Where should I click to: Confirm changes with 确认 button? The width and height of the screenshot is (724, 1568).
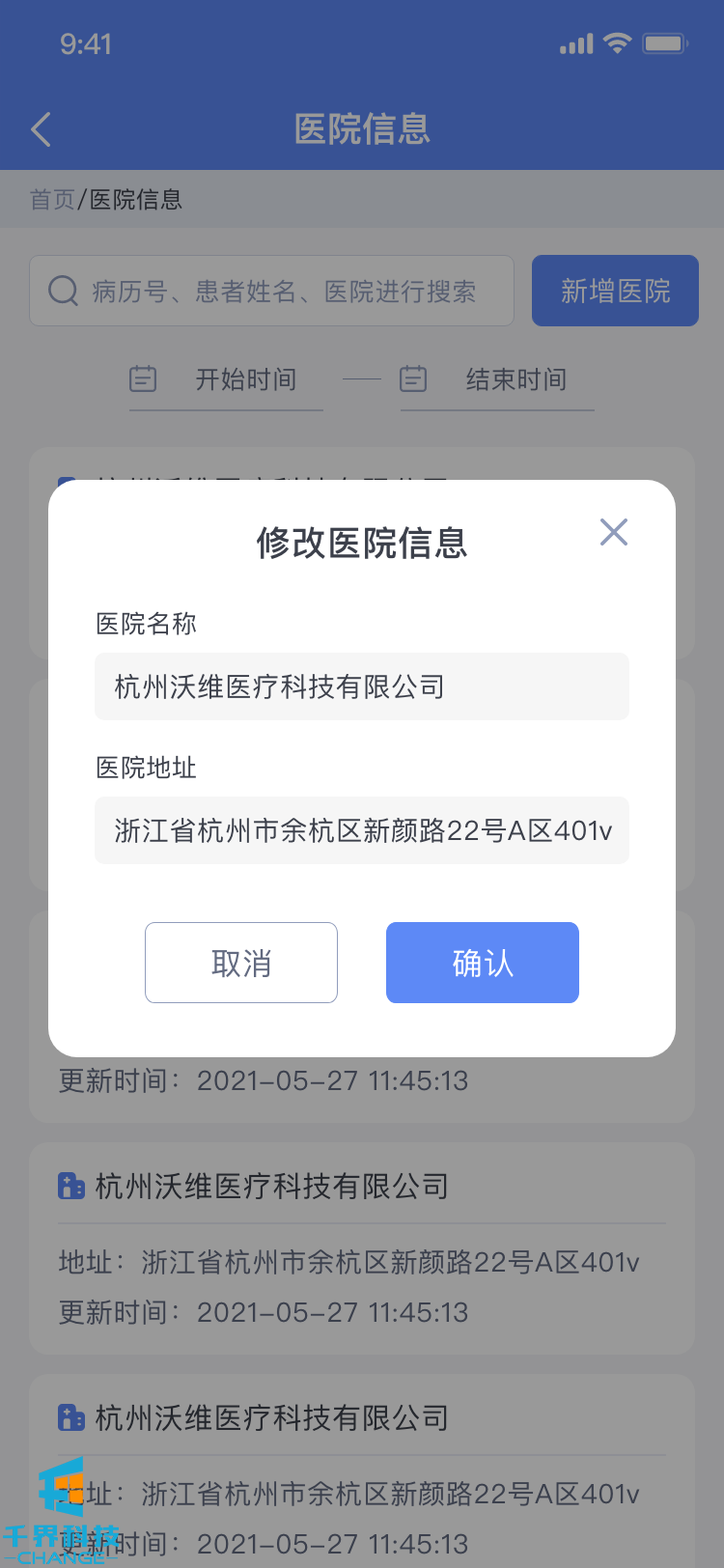click(x=483, y=963)
